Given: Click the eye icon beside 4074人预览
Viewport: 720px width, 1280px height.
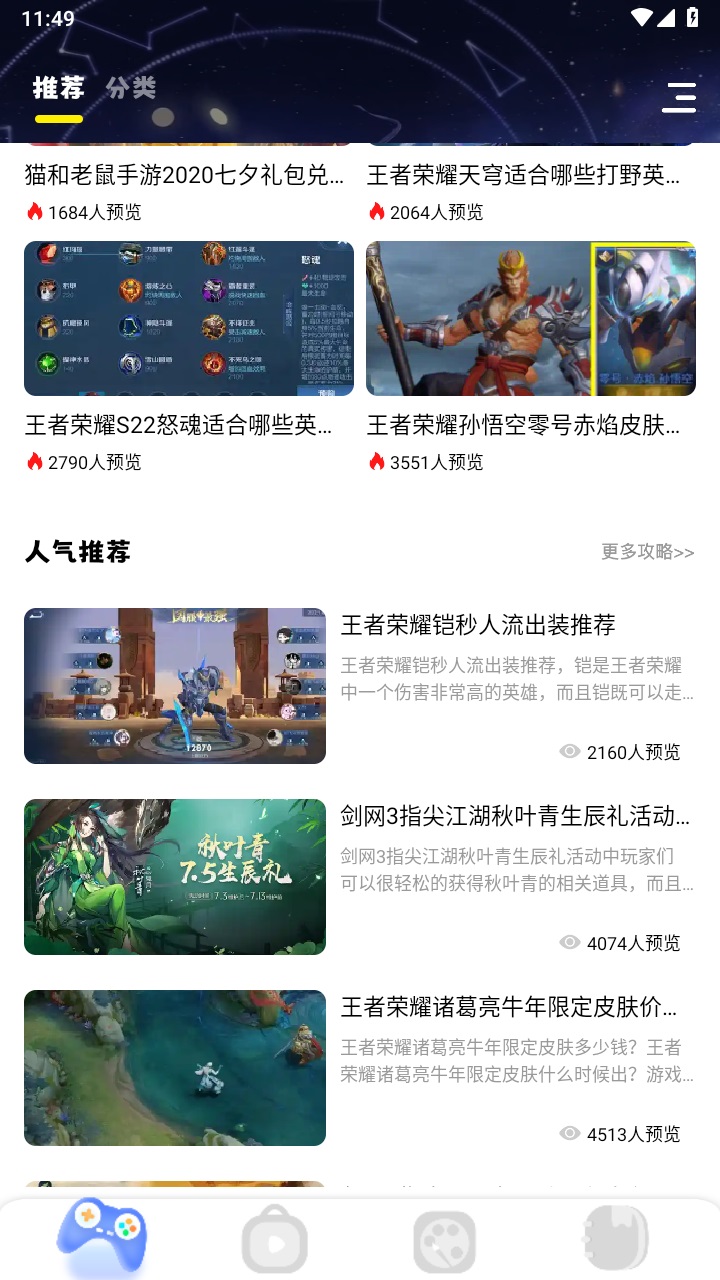Looking at the screenshot, I should pos(569,941).
